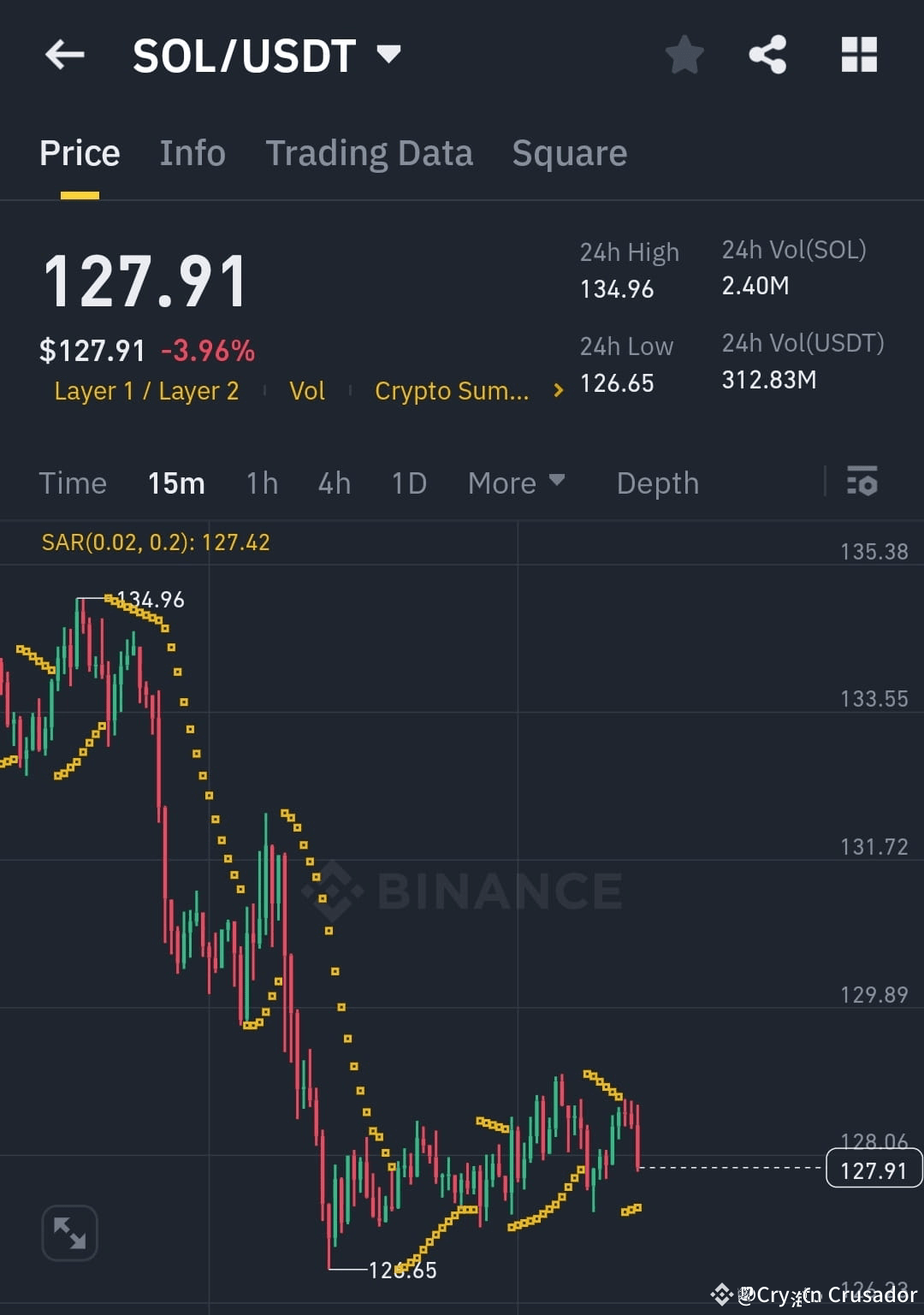Activate the 4h candle interval
This screenshot has height=1315, width=924.
334,483
